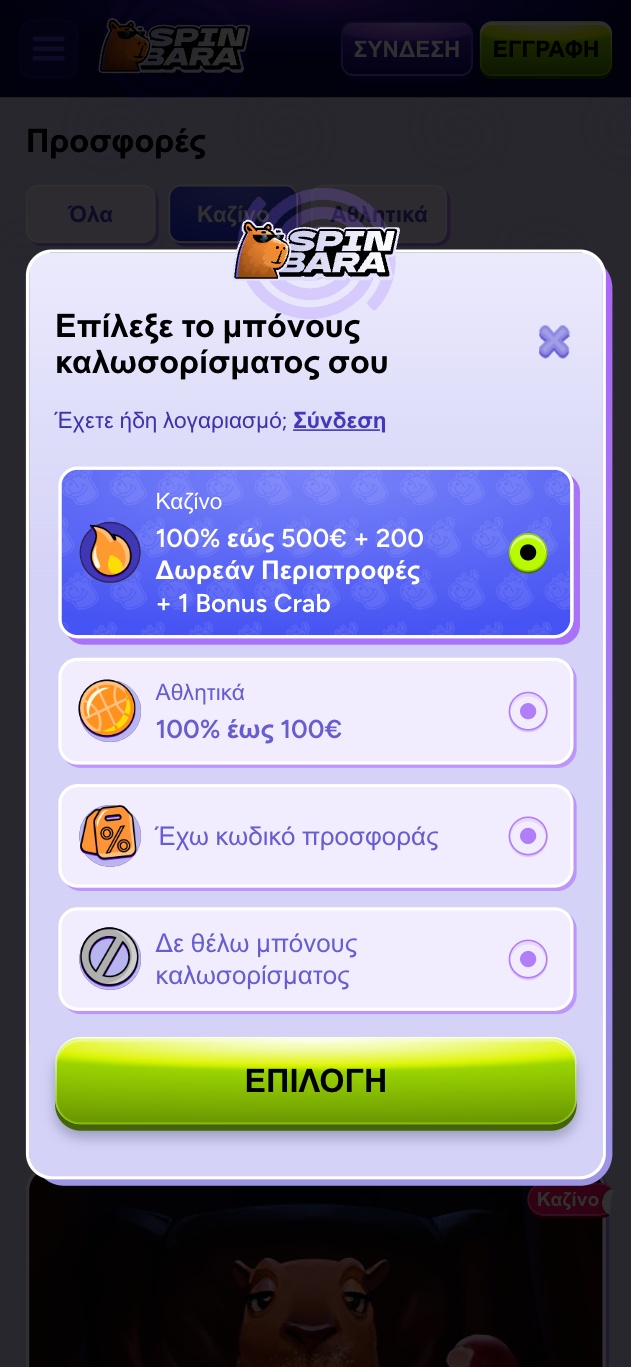Select the Καζίνο 100% έως 500€ bonus
Viewport: 631px width, 1367px height.
[527, 552]
